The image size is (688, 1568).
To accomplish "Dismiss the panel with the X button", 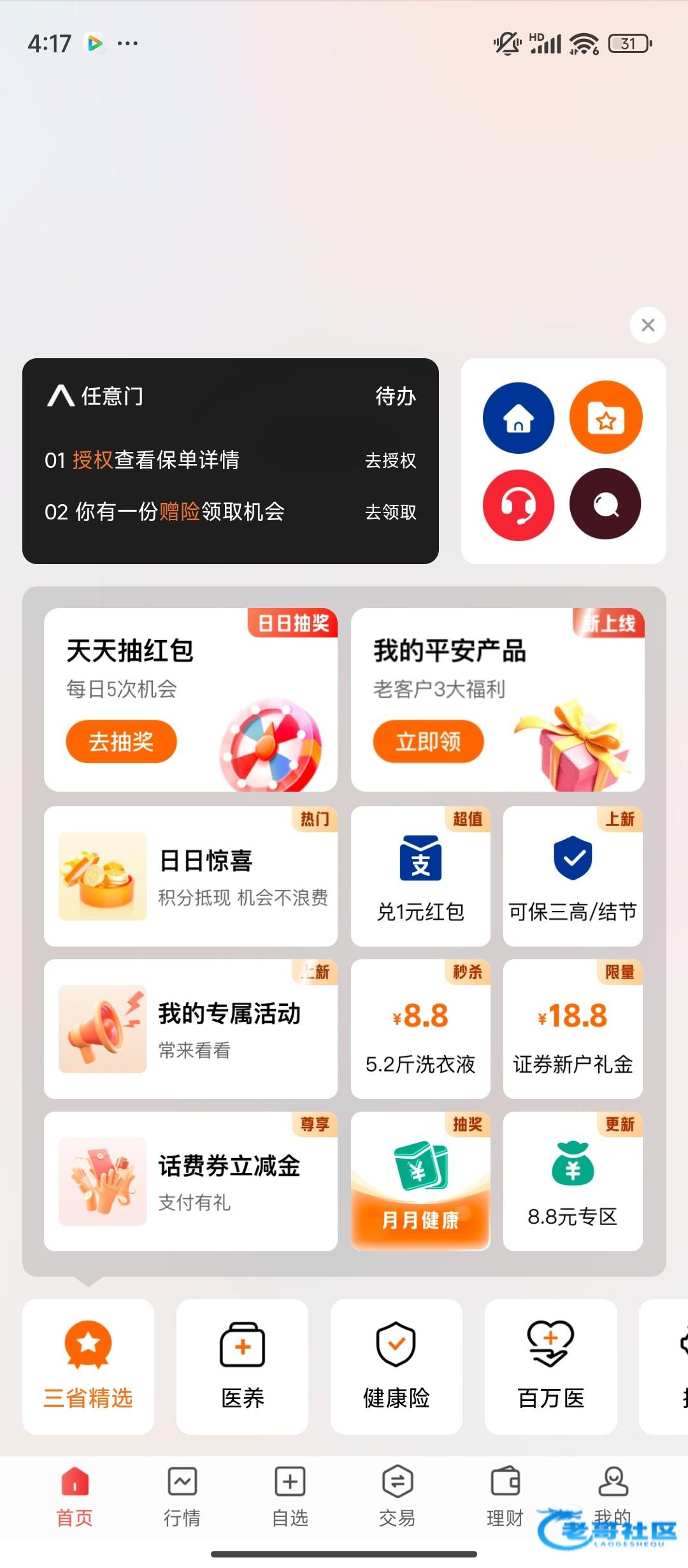I will [648, 325].
